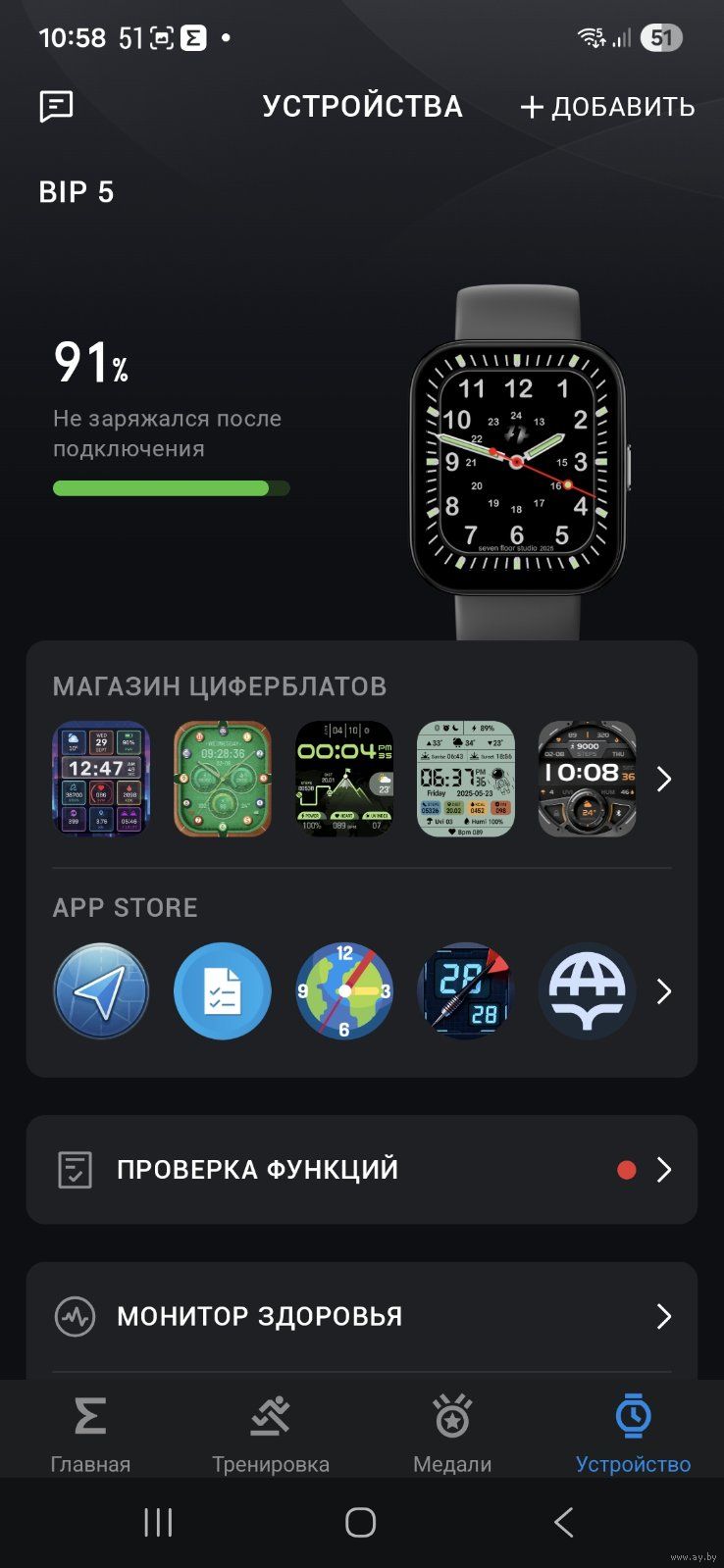Pick the mountain watch face showing 00:04
Viewport: 724px width, 1568px height.
[x=344, y=779]
